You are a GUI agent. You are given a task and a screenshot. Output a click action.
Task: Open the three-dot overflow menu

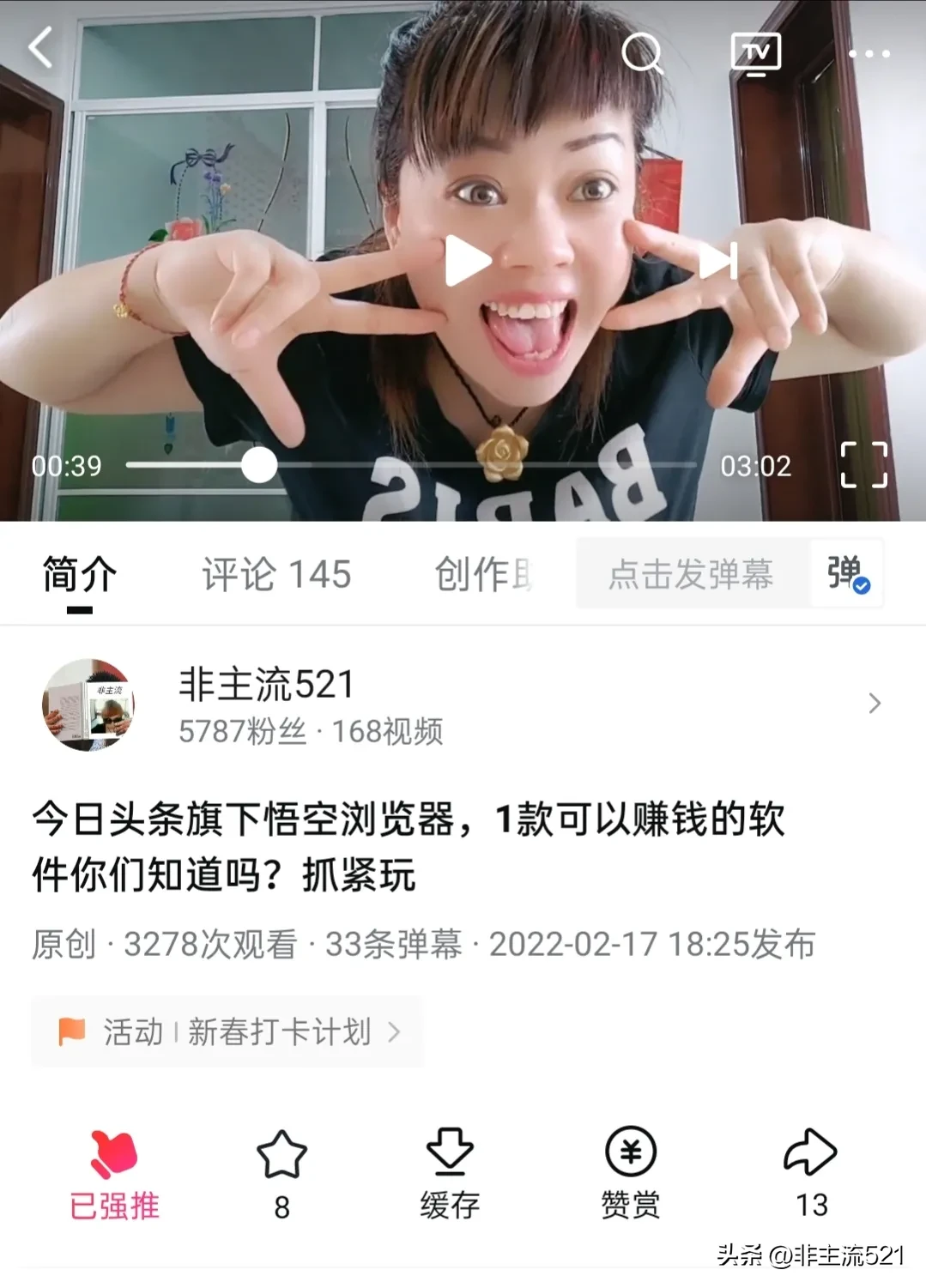click(x=869, y=54)
